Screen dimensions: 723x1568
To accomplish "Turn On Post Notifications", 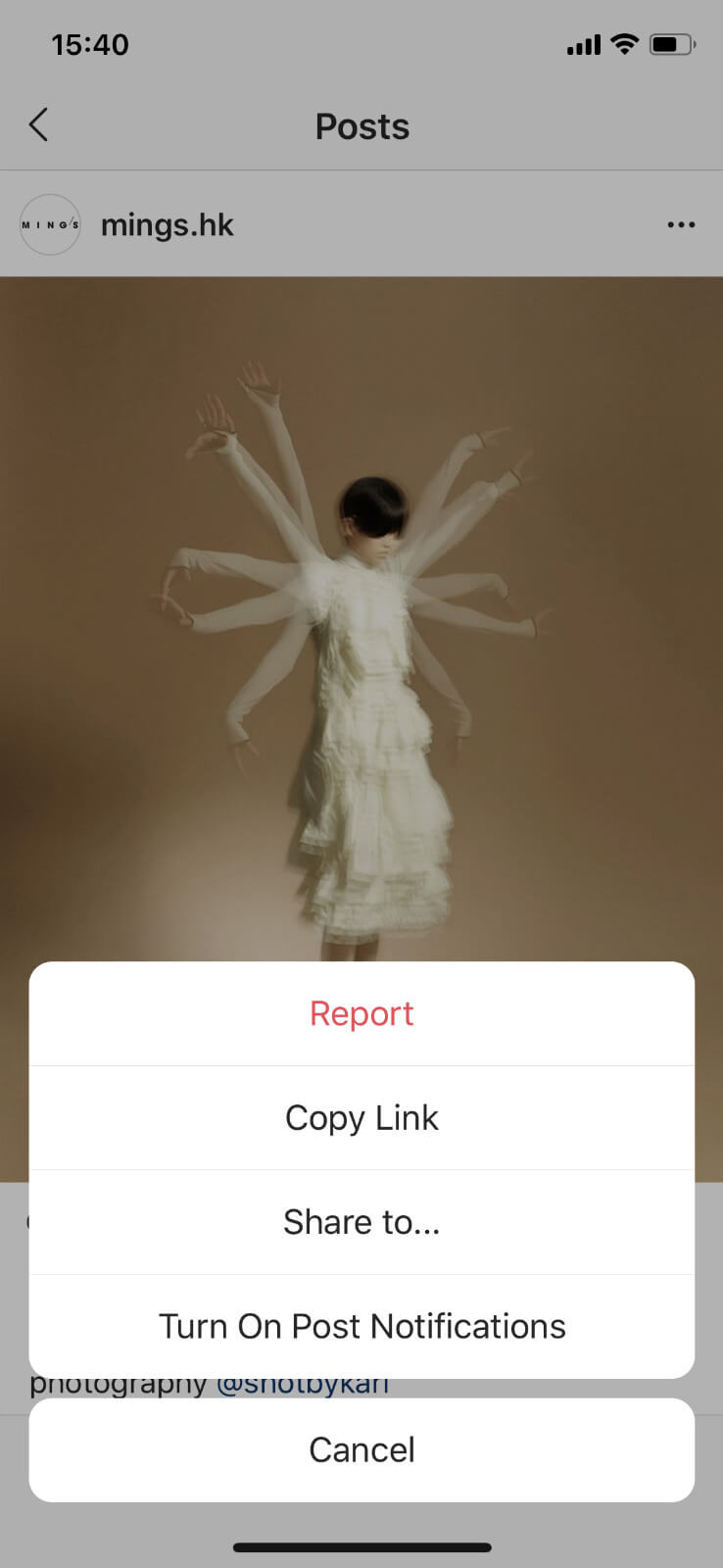I will click(361, 1326).
